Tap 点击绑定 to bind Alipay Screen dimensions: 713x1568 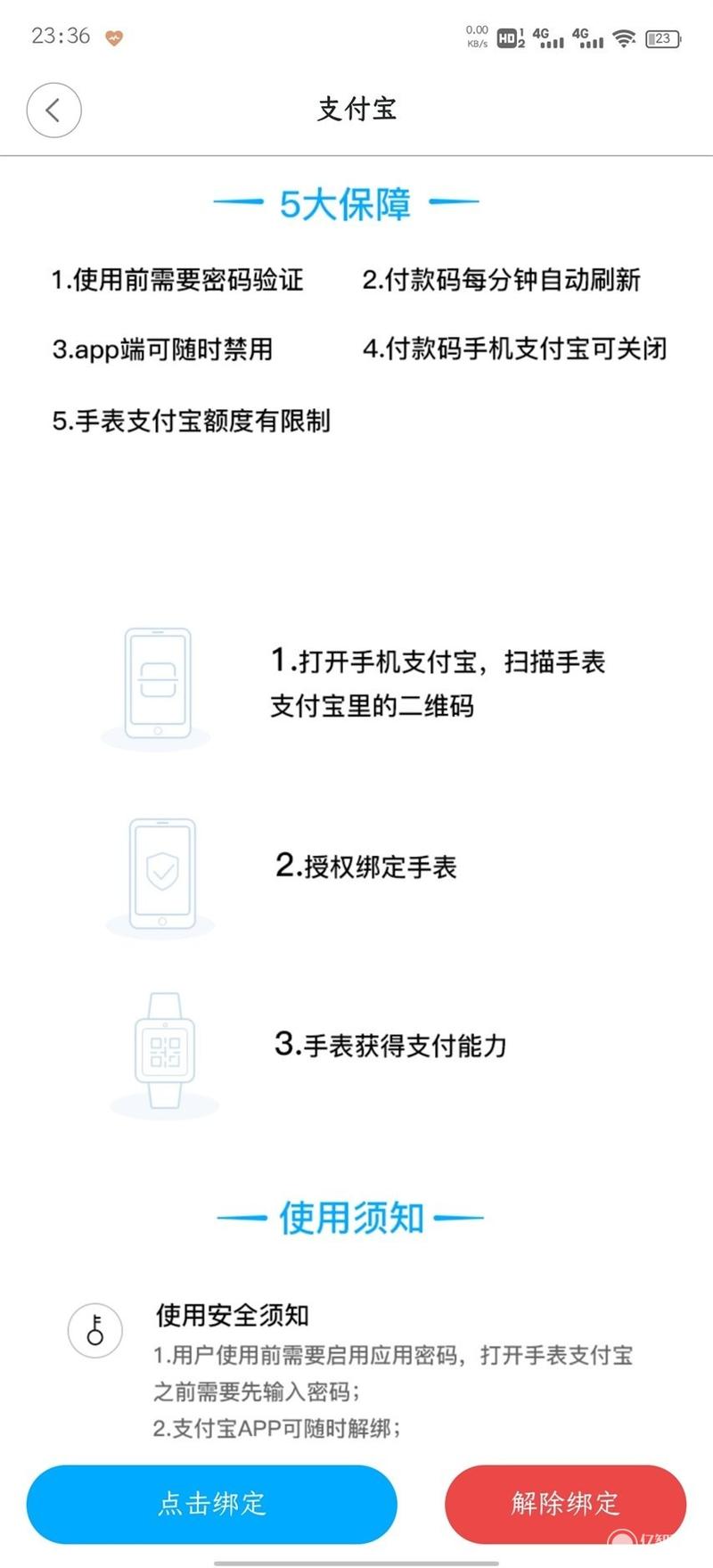click(211, 1503)
